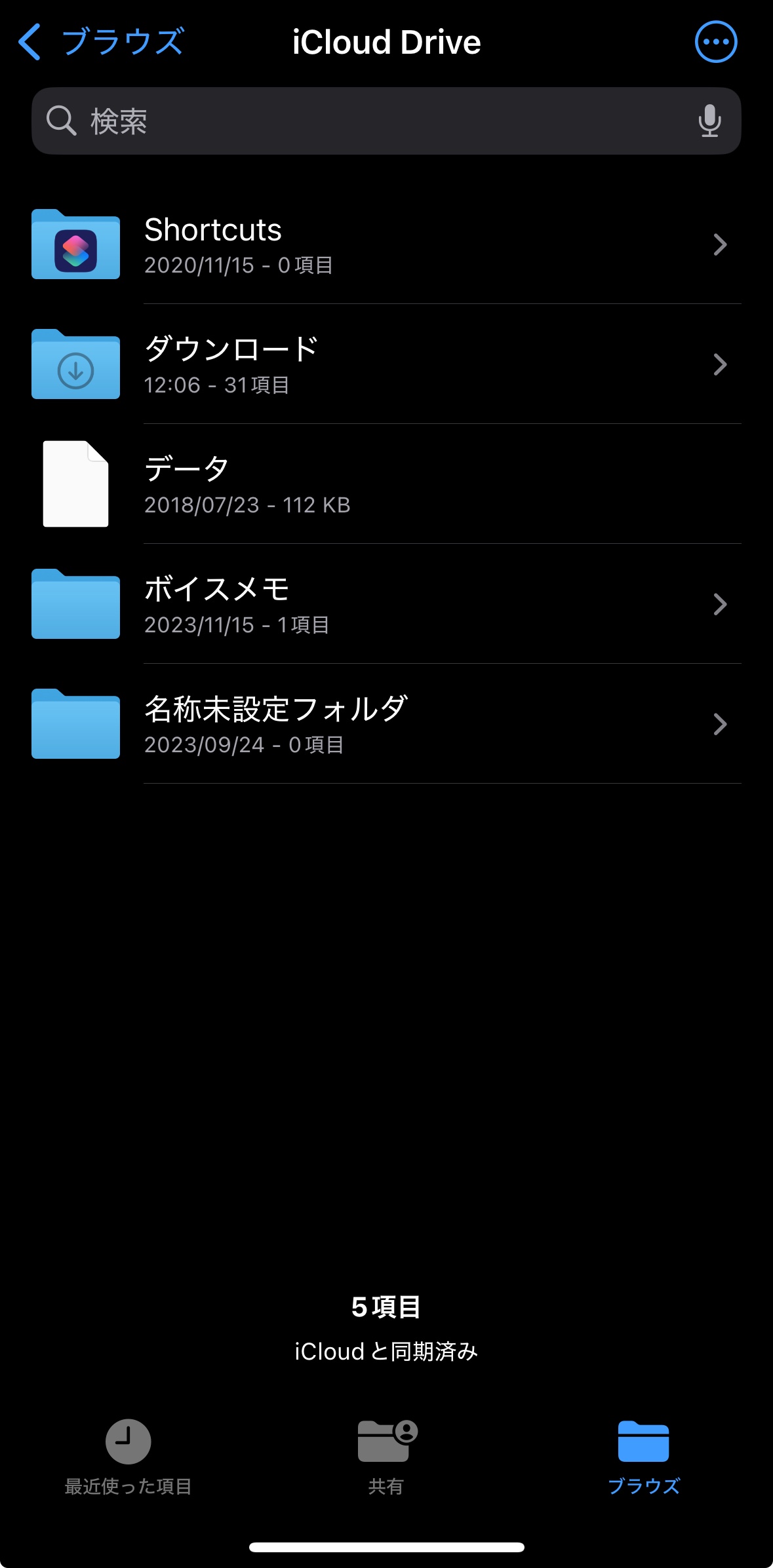773x1568 pixels.
Task: Select the ブラウズ tab in the bottom bar
Action: 644,1453
